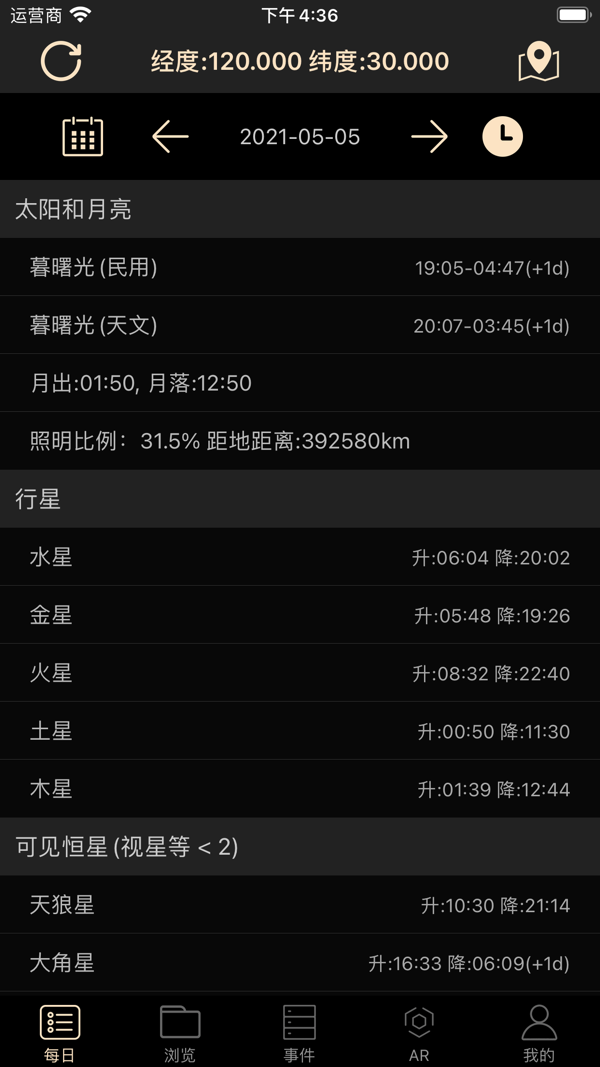The height and width of the screenshot is (1067, 600).
Task: Go to the previous day
Action: [170, 137]
